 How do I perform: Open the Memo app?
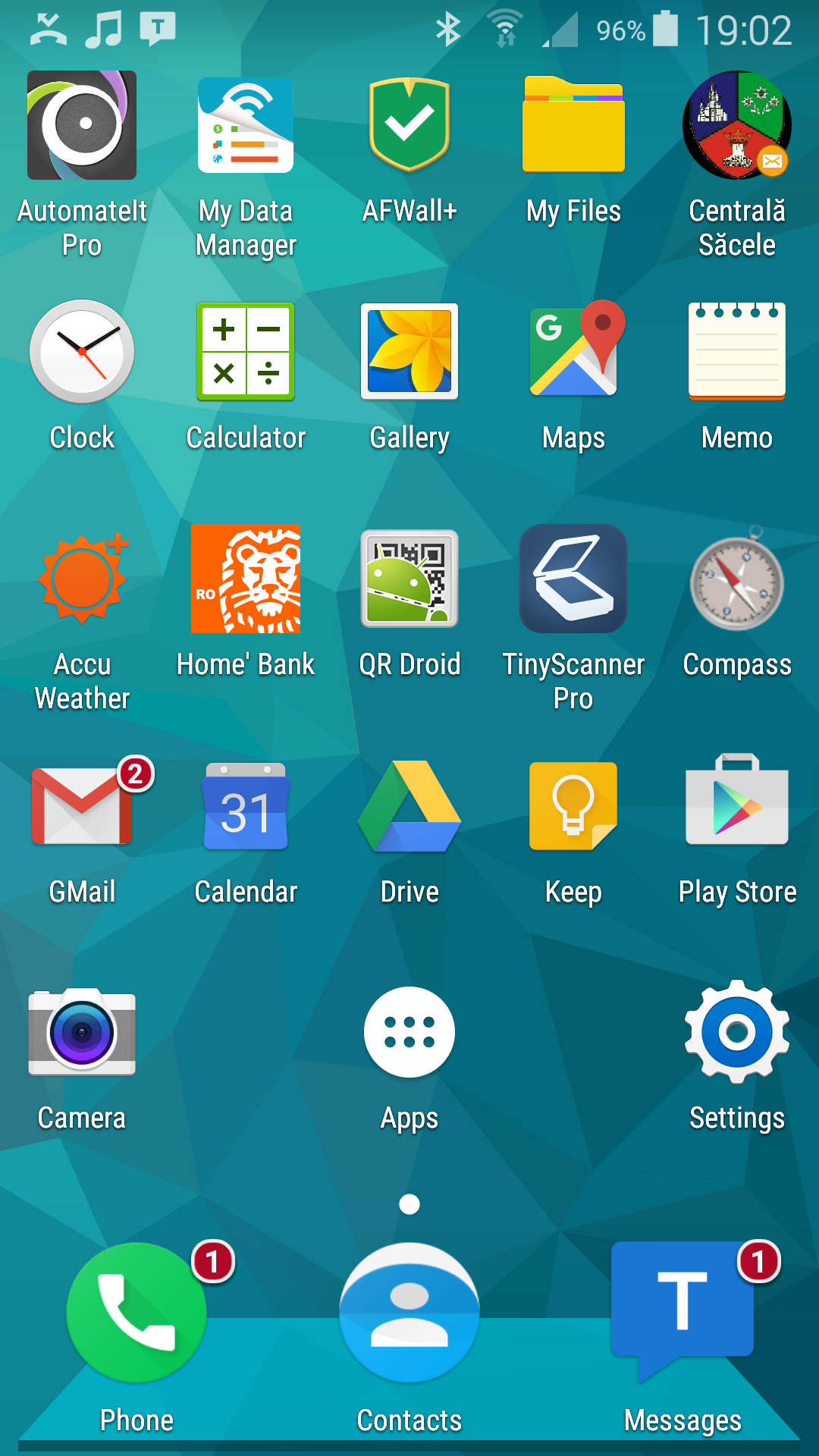pos(737,352)
